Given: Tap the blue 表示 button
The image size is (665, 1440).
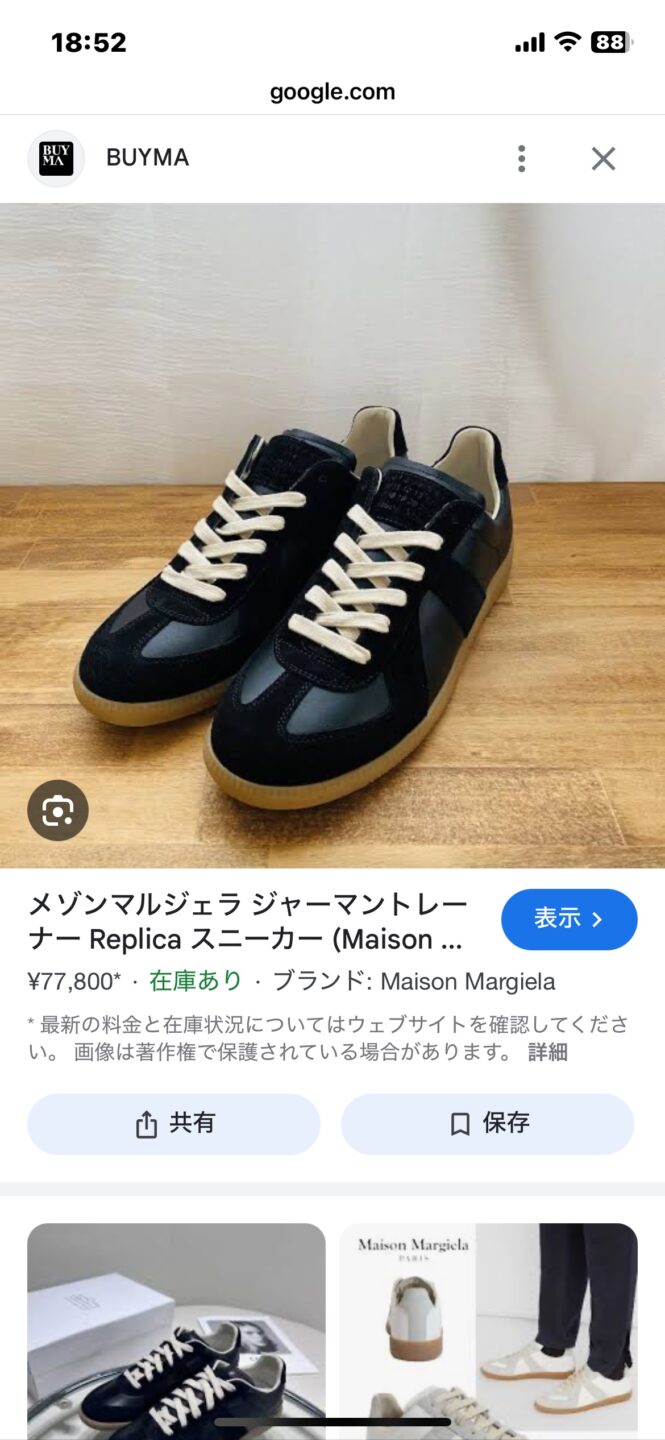Looking at the screenshot, I should tap(569, 919).
